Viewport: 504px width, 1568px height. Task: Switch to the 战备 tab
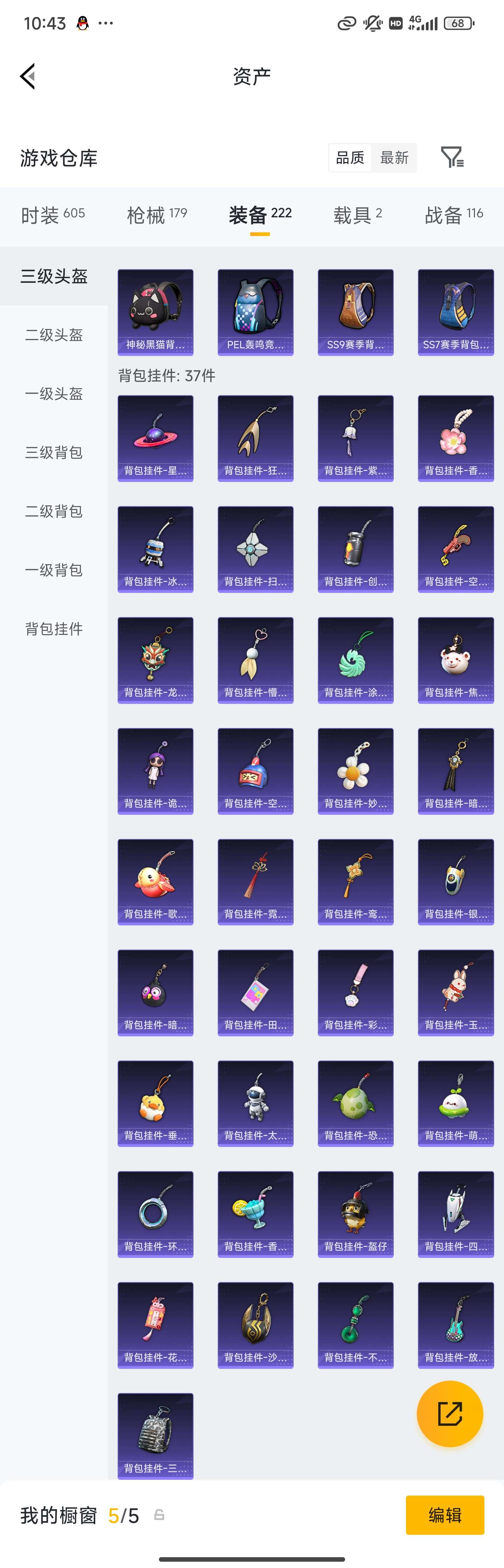[454, 215]
